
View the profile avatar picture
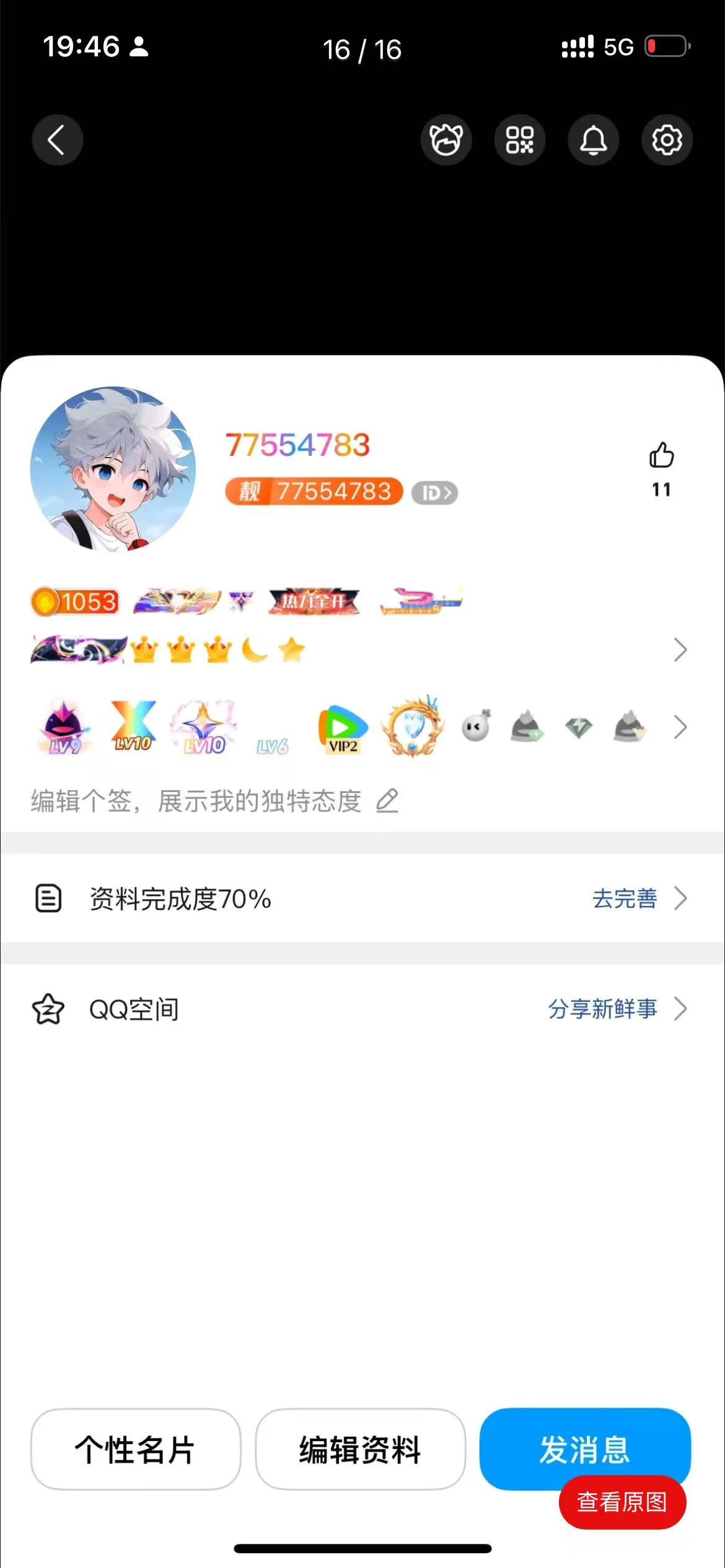[113, 469]
